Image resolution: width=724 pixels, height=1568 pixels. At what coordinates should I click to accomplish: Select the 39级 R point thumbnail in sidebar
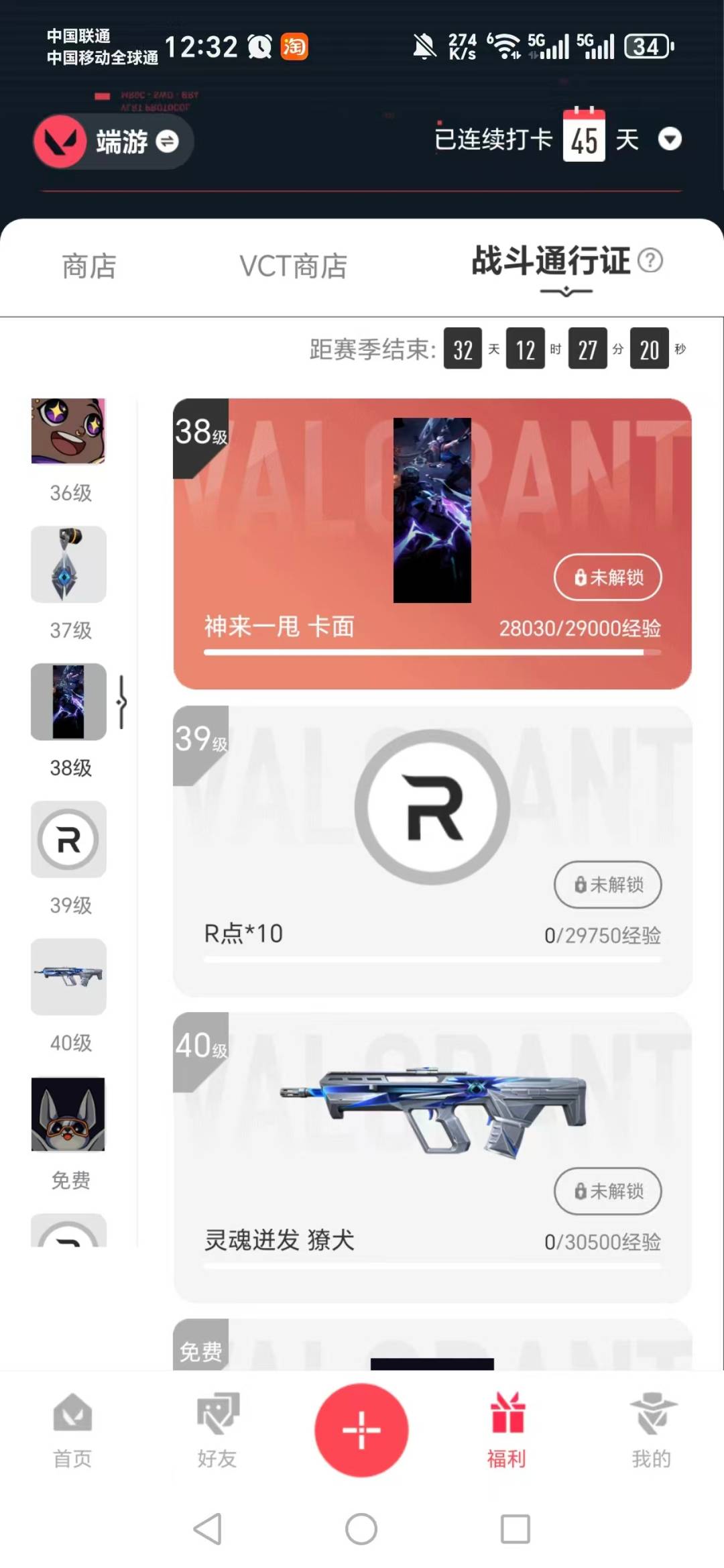[x=68, y=840]
